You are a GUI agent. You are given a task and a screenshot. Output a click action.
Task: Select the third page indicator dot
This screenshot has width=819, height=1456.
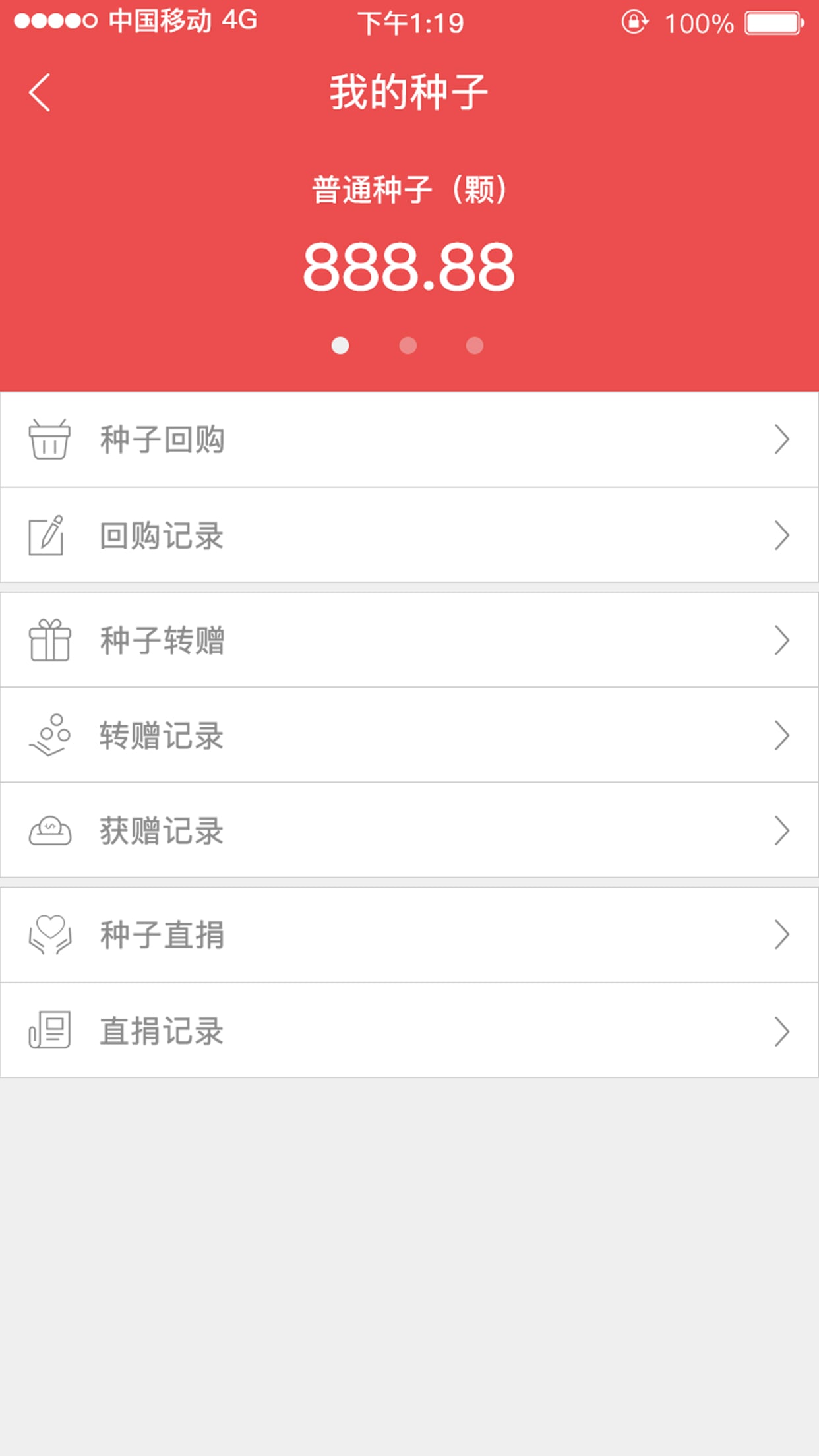tap(475, 346)
